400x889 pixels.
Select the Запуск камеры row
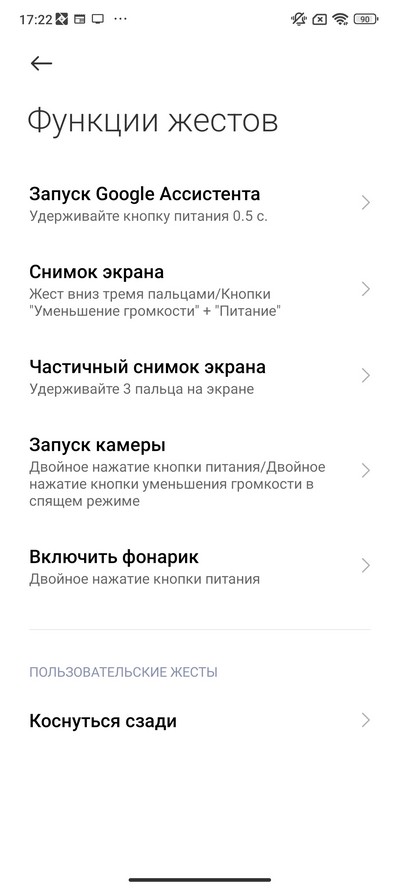(x=200, y=471)
